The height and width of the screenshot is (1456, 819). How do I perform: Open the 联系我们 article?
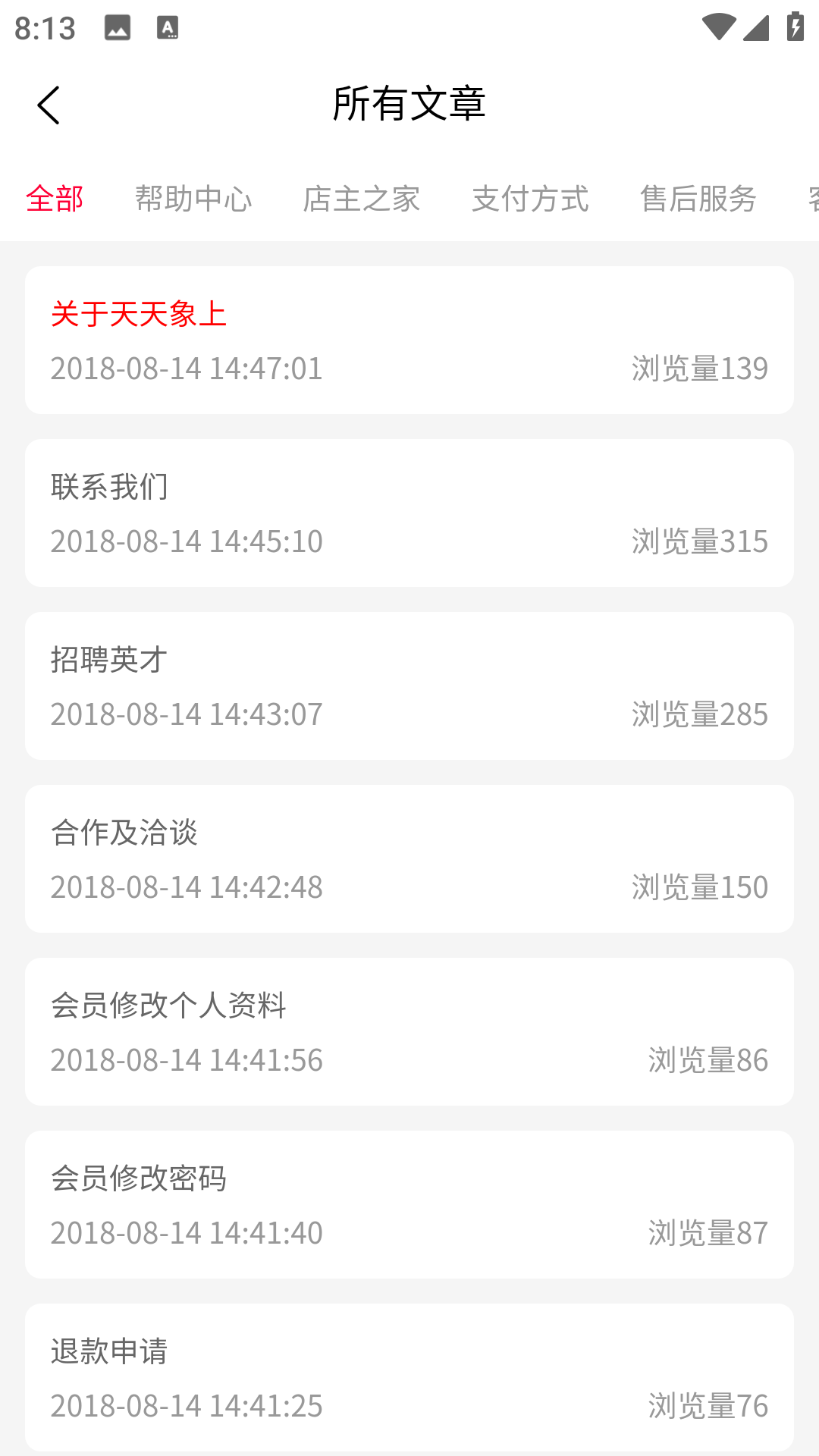(409, 512)
